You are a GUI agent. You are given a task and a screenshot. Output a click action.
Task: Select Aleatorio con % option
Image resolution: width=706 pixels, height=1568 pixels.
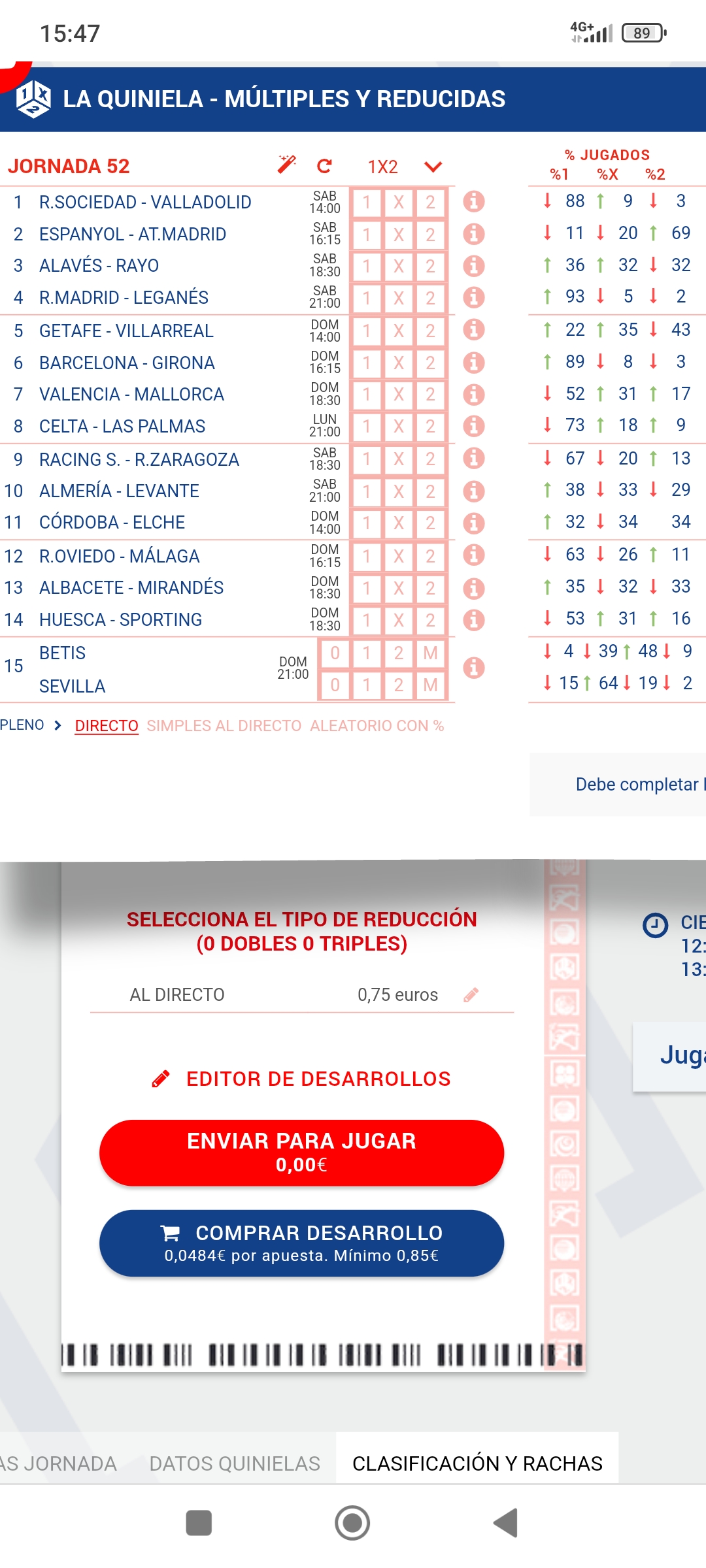377,726
